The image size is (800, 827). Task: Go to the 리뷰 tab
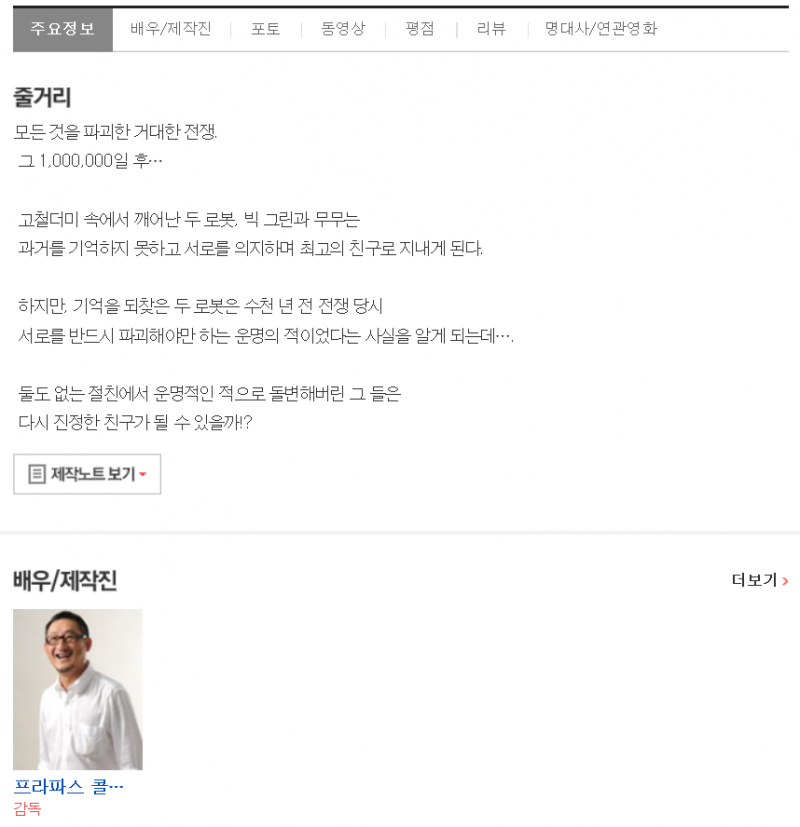click(x=491, y=29)
